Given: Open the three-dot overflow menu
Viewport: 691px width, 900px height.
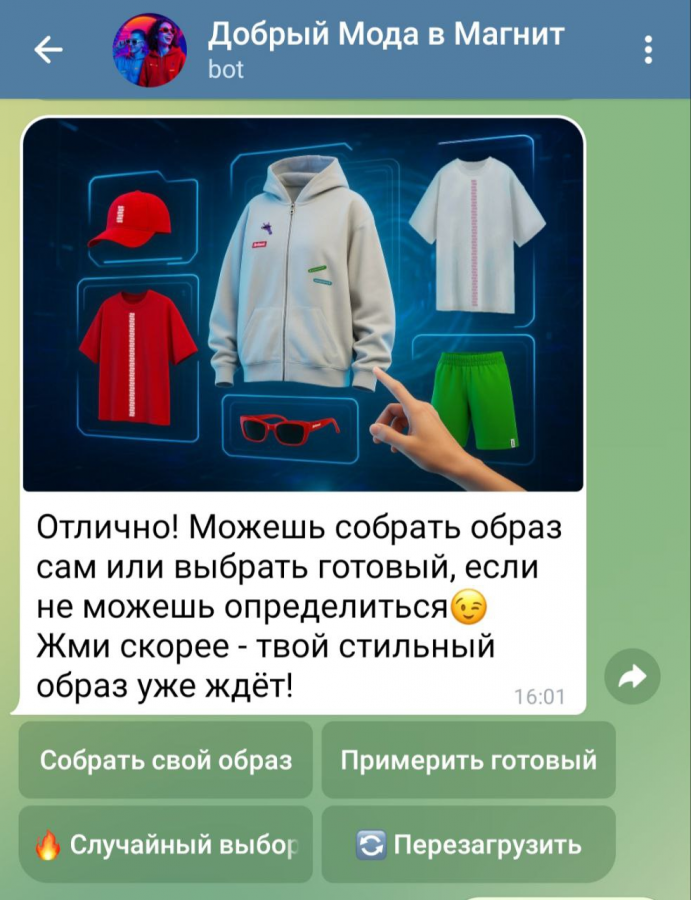Looking at the screenshot, I should 649,49.
